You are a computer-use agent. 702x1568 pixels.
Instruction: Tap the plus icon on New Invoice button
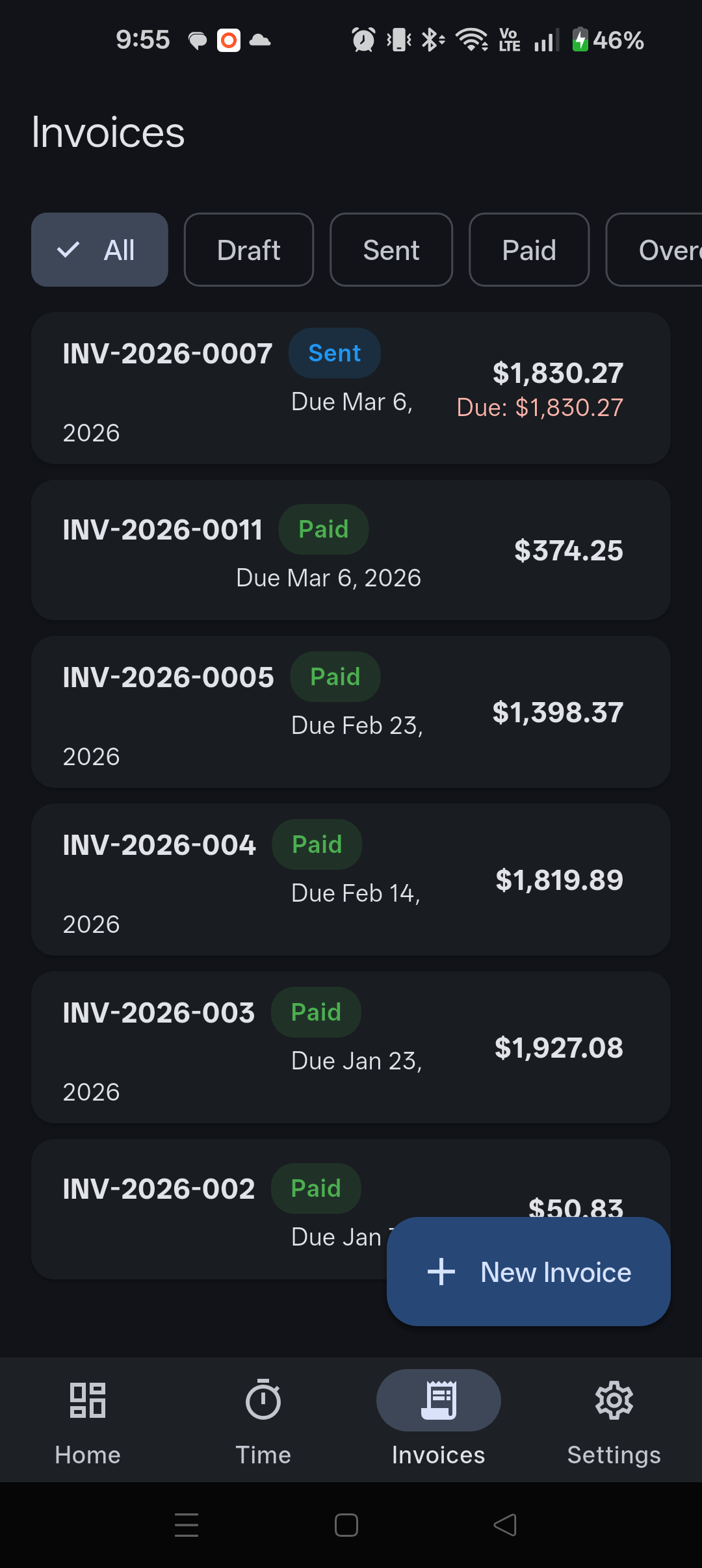(x=442, y=1272)
